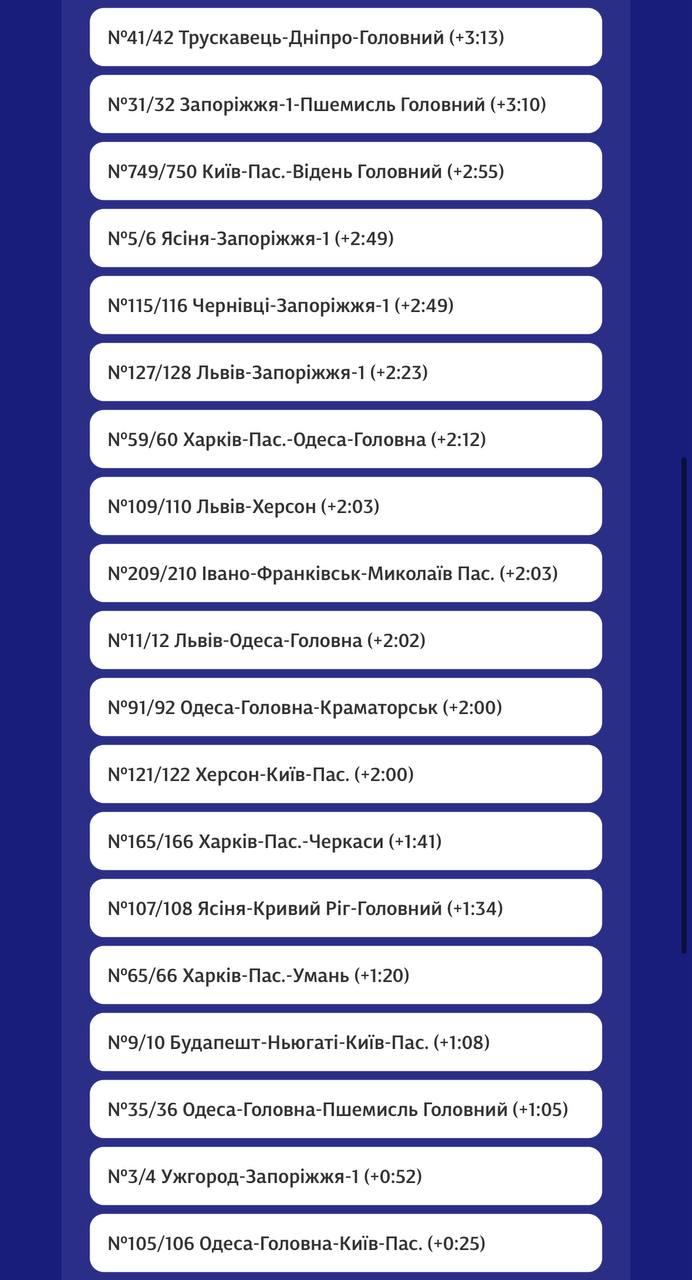This screenshot has height=1280, width=692.
Task: View train №121/122 Херсон-Київ-Пас.
Action: (x=345, y=775)
